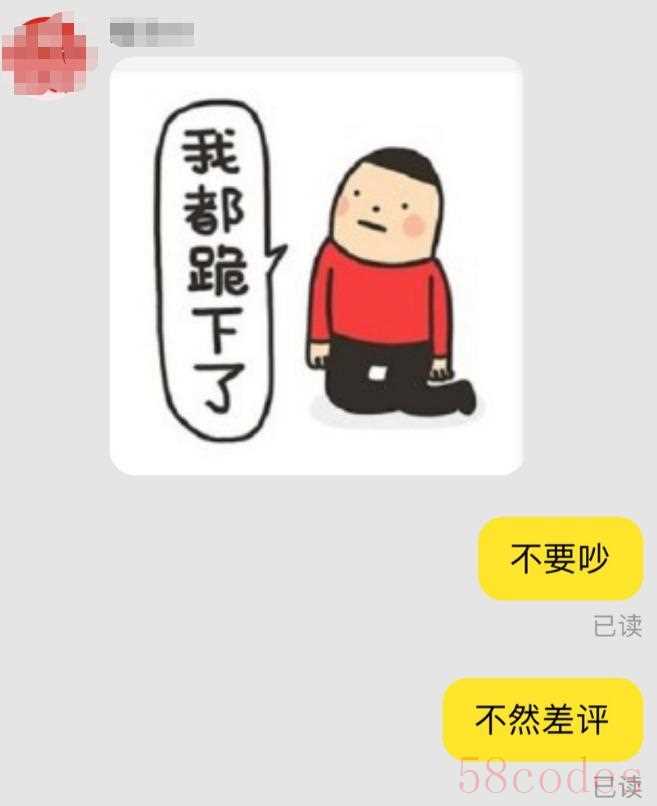657x806 pixels.
Task: Open the sender's blurred profile avatar
Action: coord(45,50)
